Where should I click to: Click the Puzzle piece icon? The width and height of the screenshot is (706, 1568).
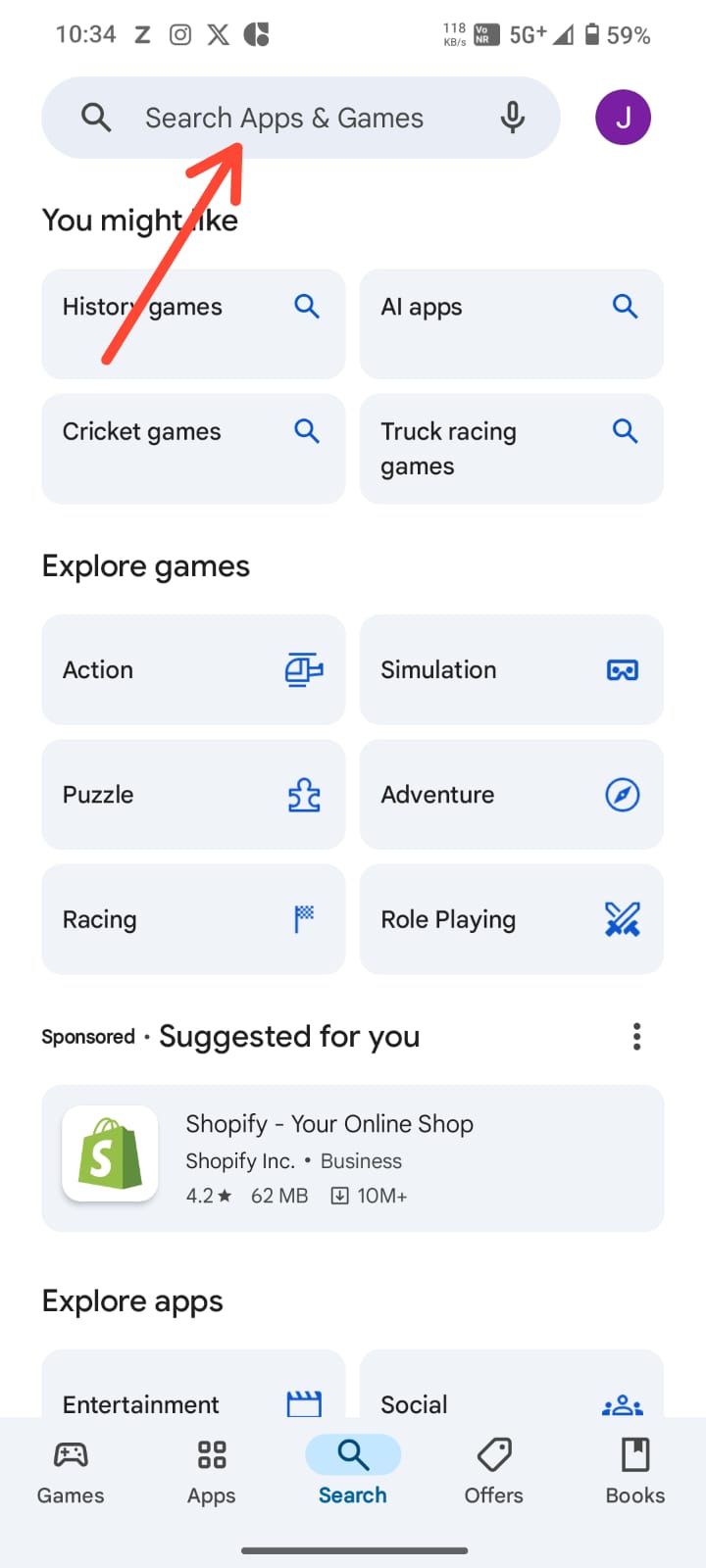click(305, 795)
